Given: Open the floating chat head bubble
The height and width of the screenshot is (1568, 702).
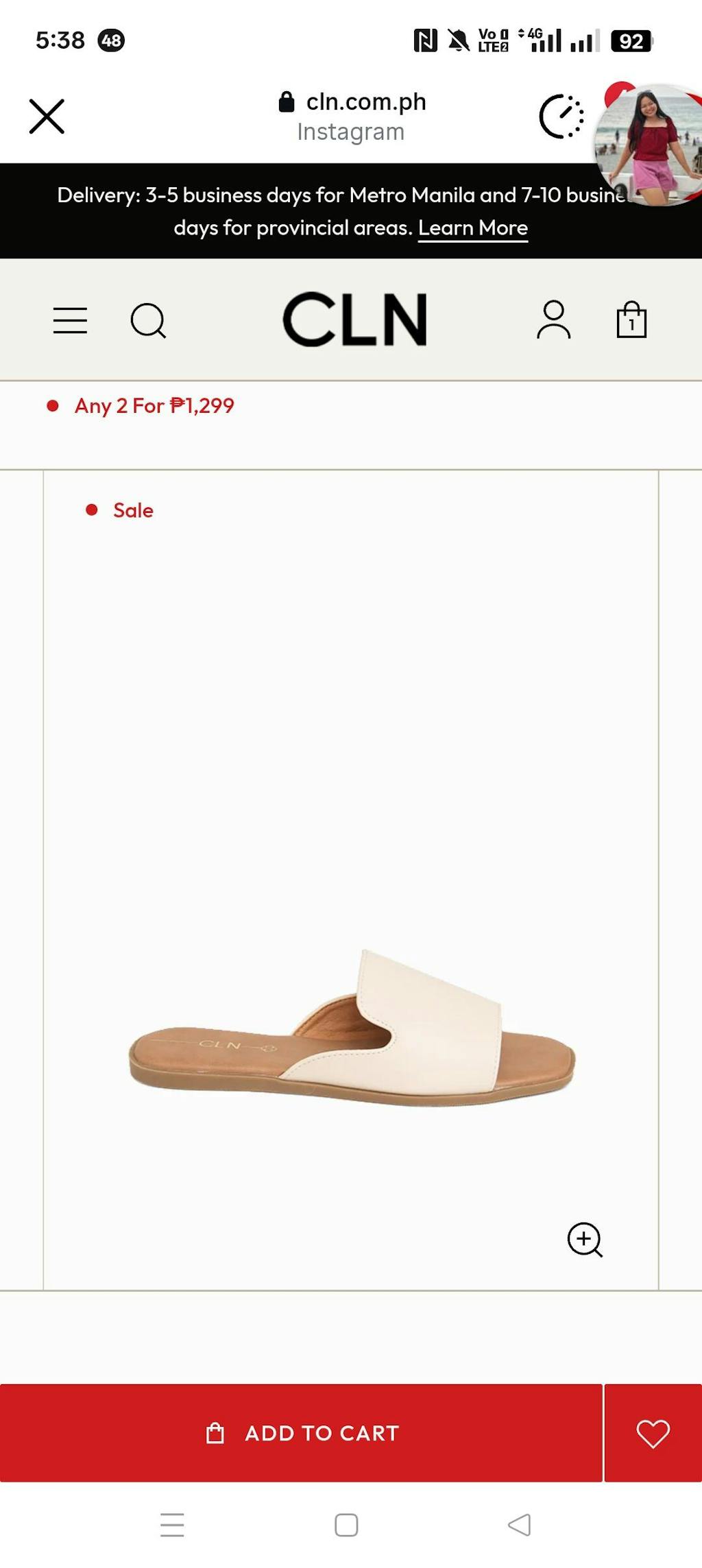Looking at the screenshot, I should (x=648, y=145).
